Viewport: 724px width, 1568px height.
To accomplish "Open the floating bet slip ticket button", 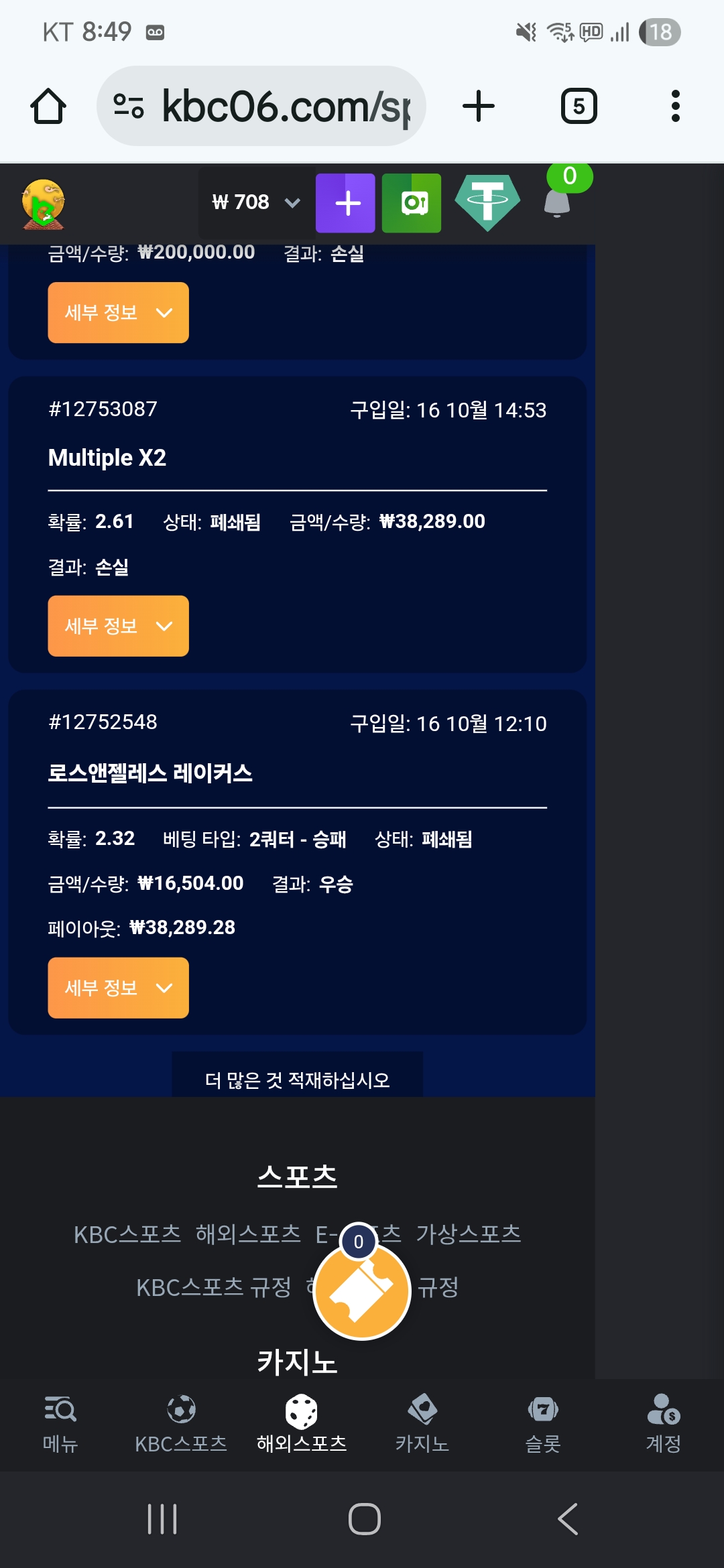I will pyautogui.click(x=362, y=1291).
